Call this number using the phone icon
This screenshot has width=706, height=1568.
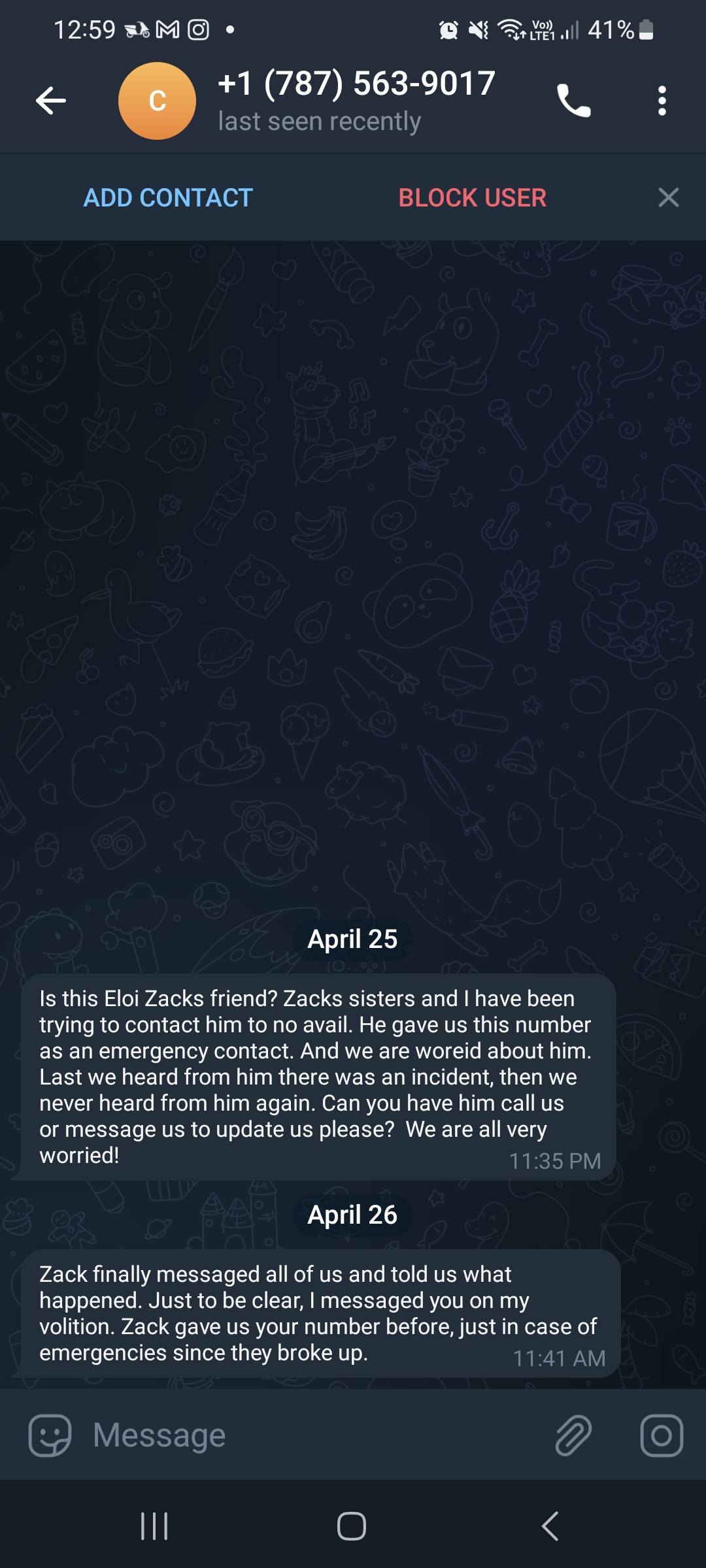(x=573, y=101)
